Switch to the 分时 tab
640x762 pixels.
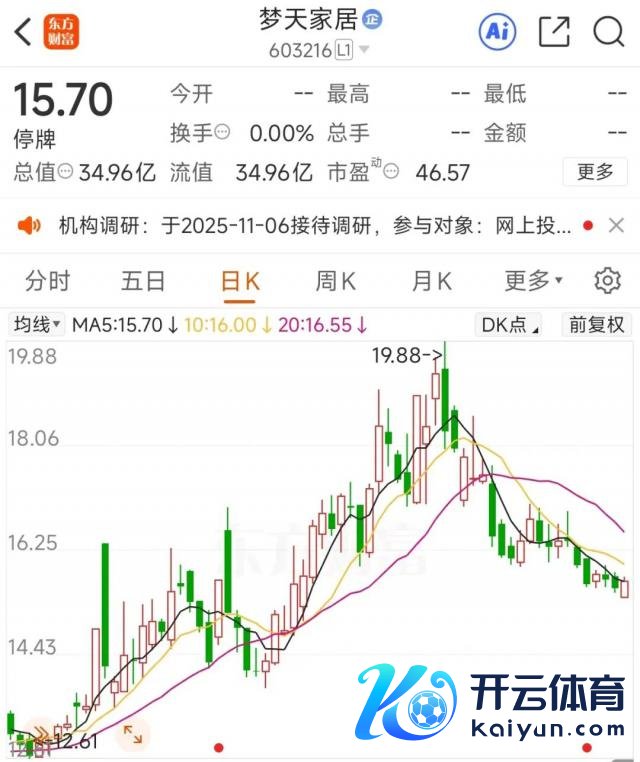(x=48, y=281)
